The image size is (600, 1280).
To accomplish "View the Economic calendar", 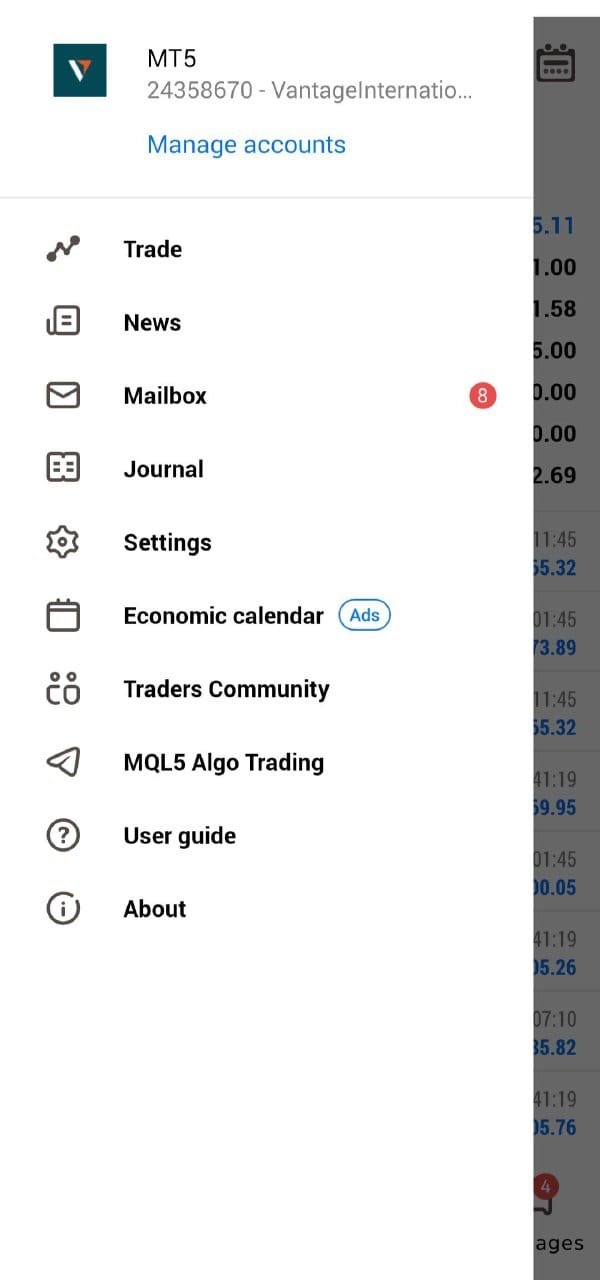I will 223,616.
